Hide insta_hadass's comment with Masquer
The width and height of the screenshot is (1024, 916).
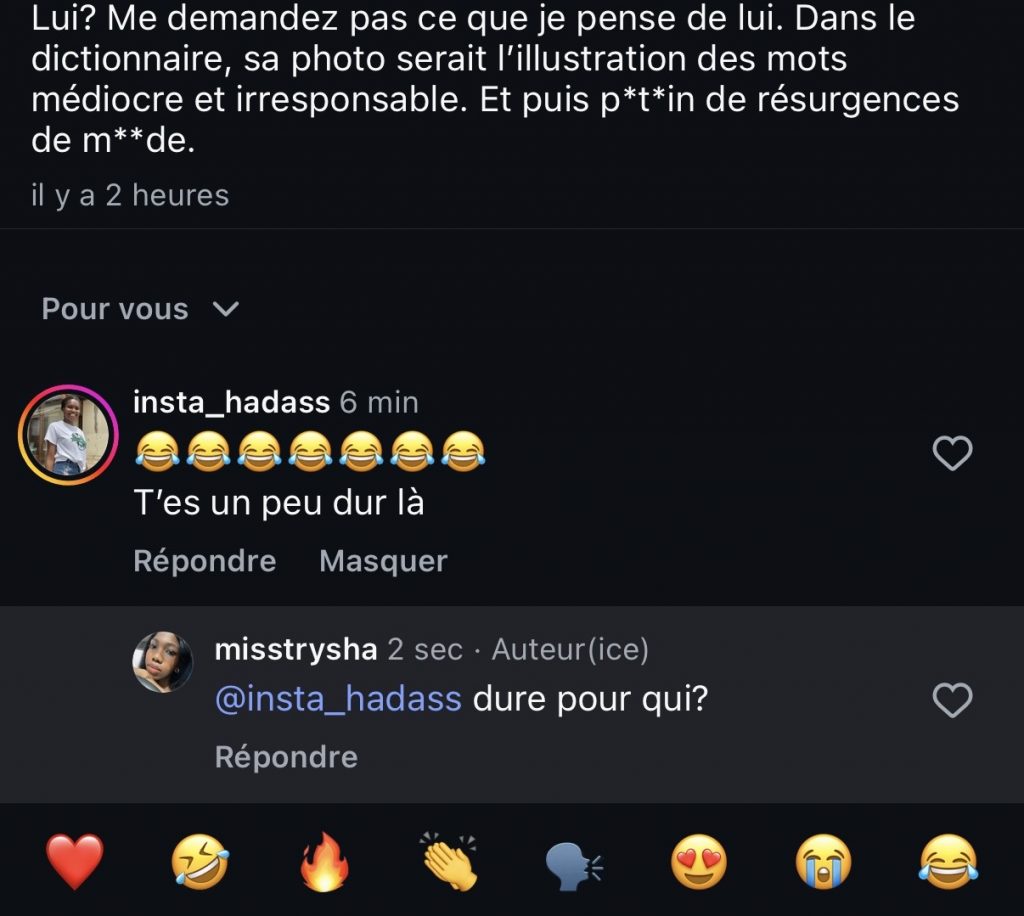click(x=383, y=561)
